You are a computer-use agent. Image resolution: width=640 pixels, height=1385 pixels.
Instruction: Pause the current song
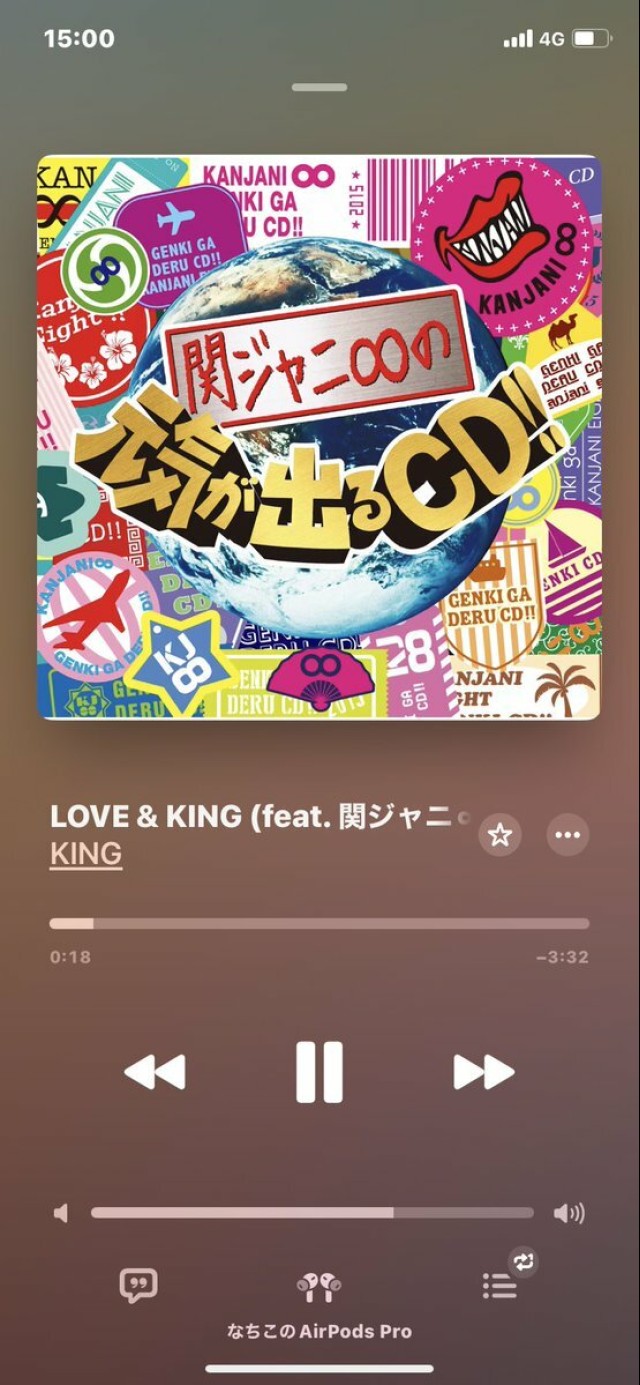tap(319, 1072)
